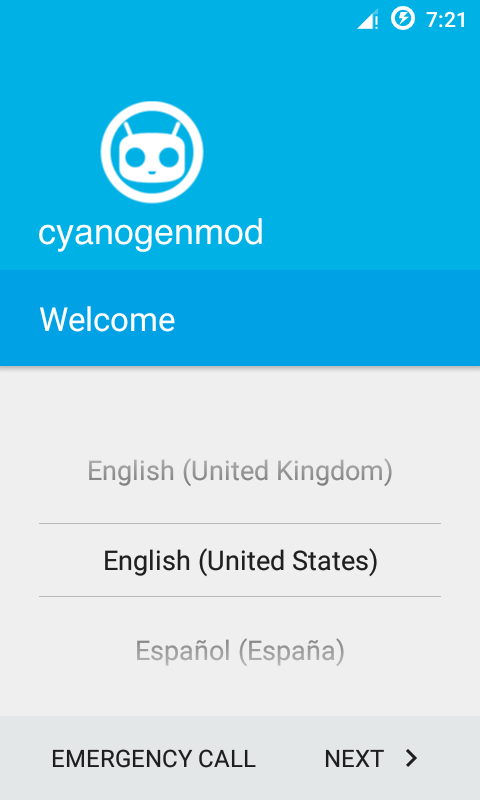
Task: Choose Español (España) from the picker
Action: (240, 651)
